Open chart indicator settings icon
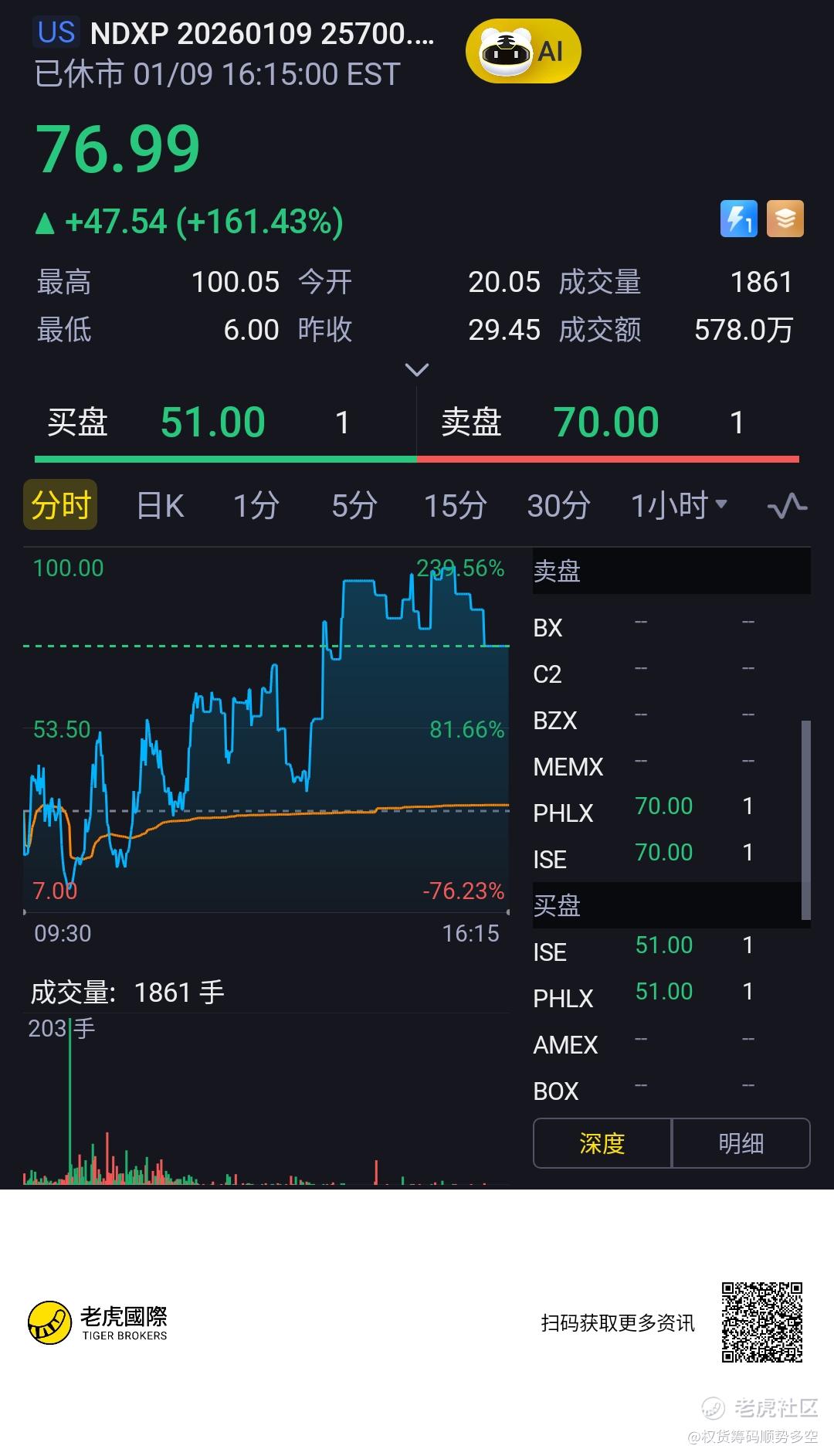 (x=787, y=506)
